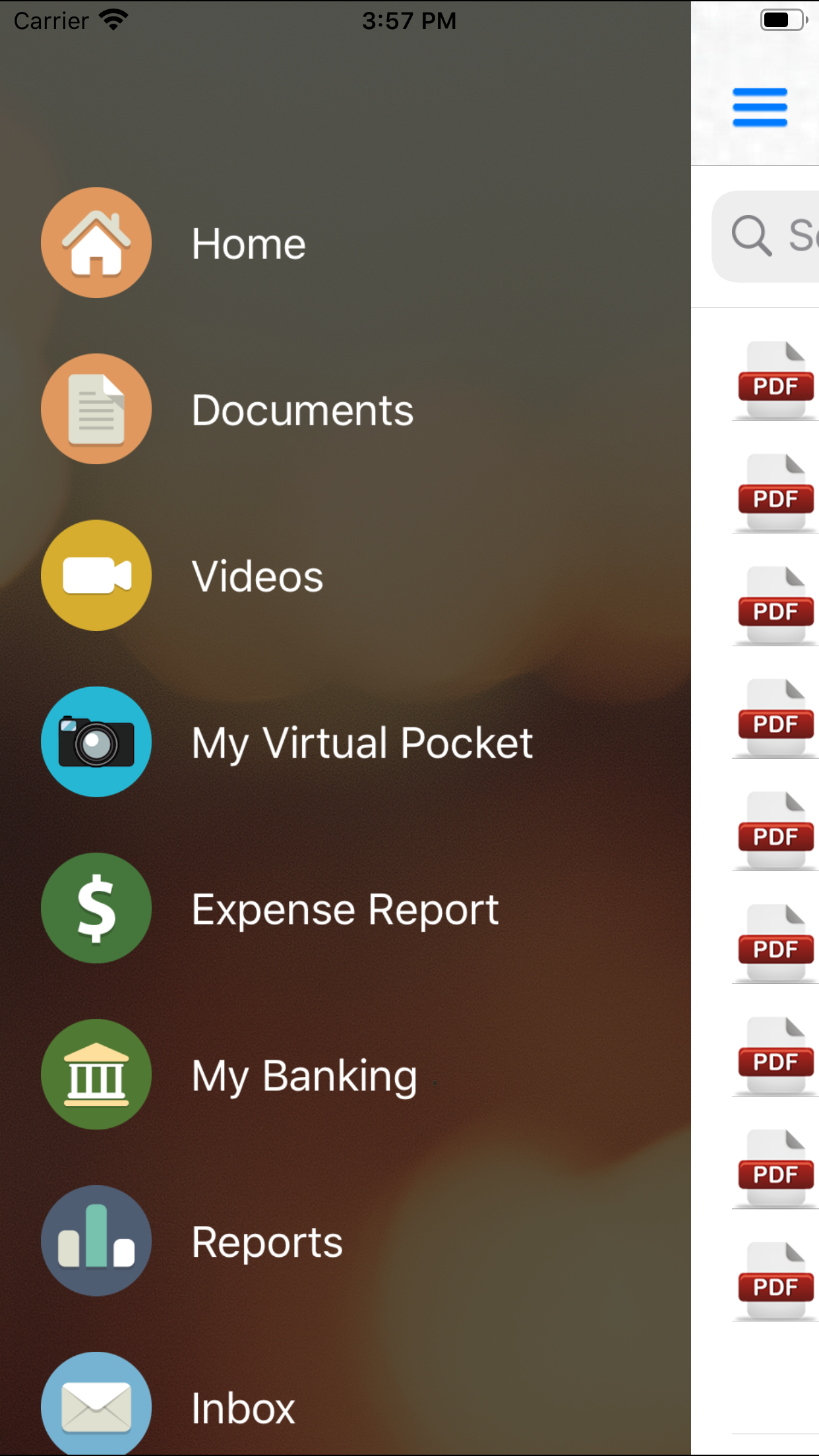This screenshot has width=819, height=1456.
Task: Open the Reports section
Action: [346, 1241]
